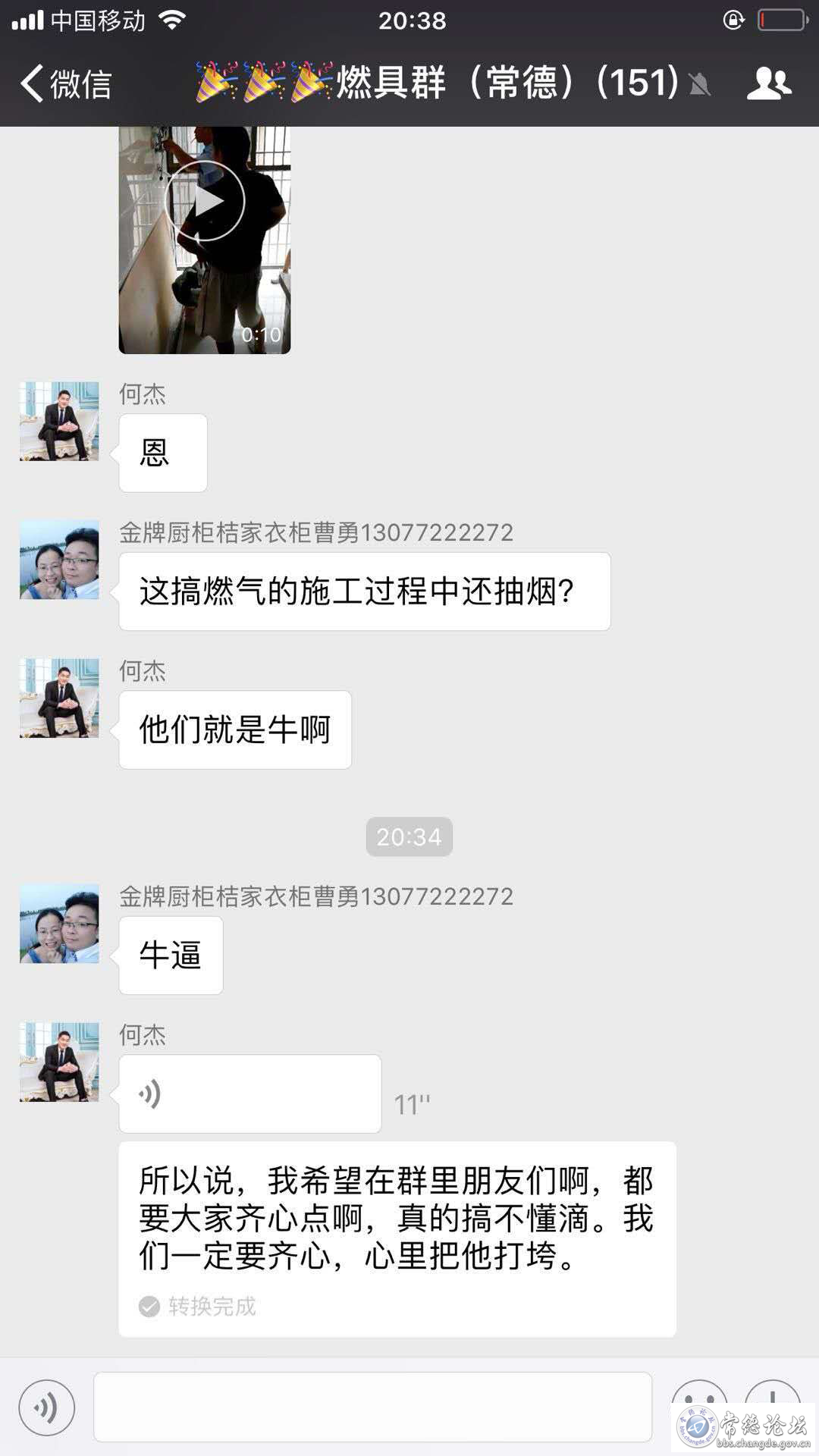Play 何杰's 11-second voice message

click(249, 1094)
